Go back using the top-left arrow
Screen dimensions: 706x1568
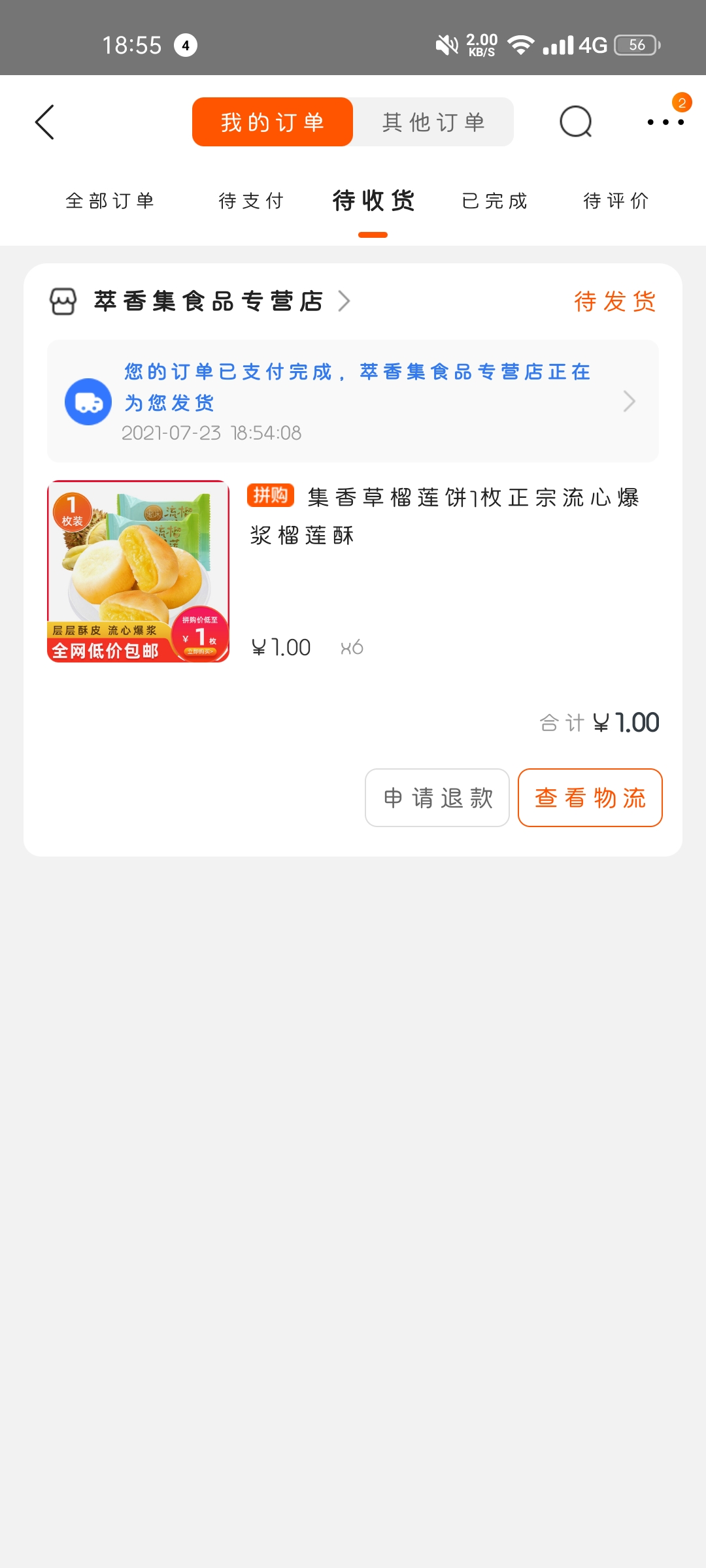(44, 122)
